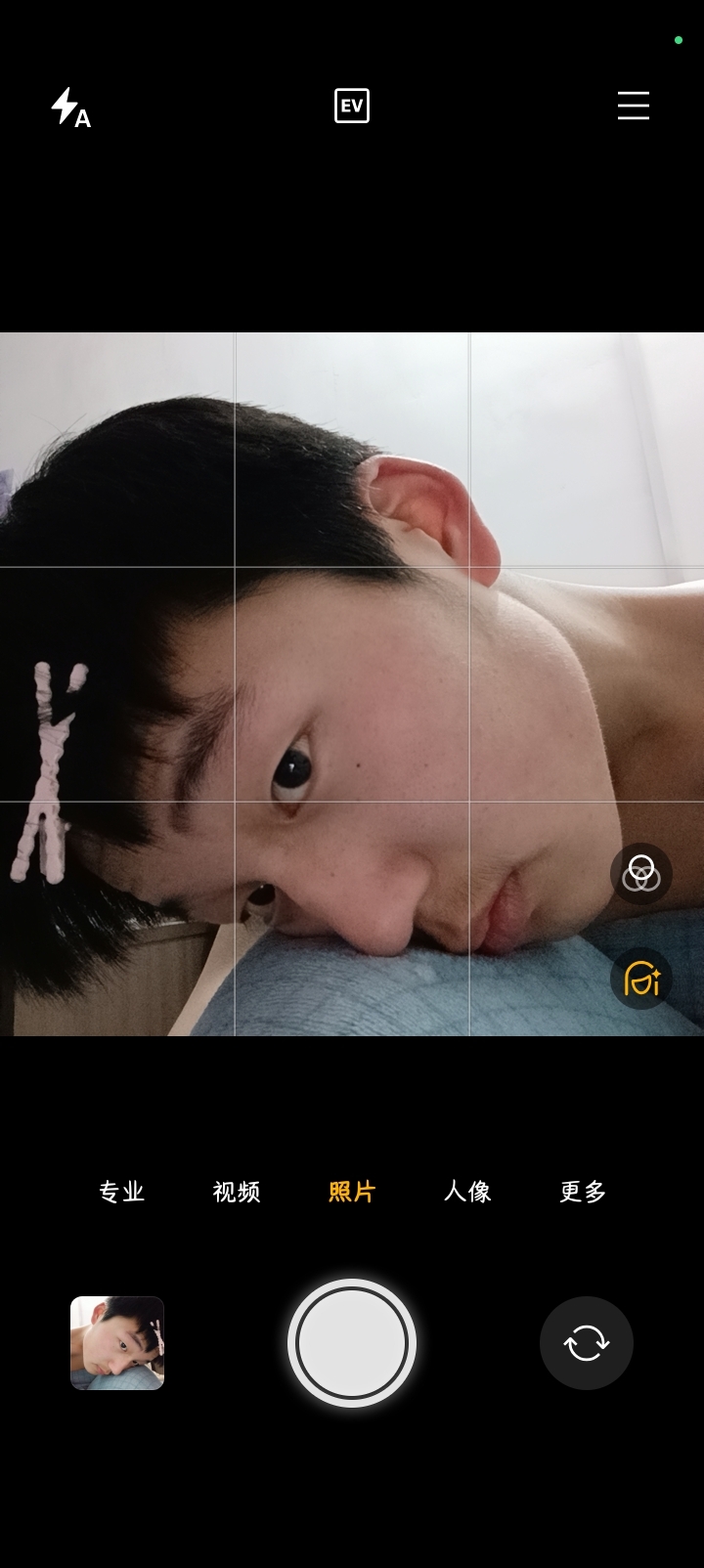Select the 照片 mode

(x=352, y=1192)
